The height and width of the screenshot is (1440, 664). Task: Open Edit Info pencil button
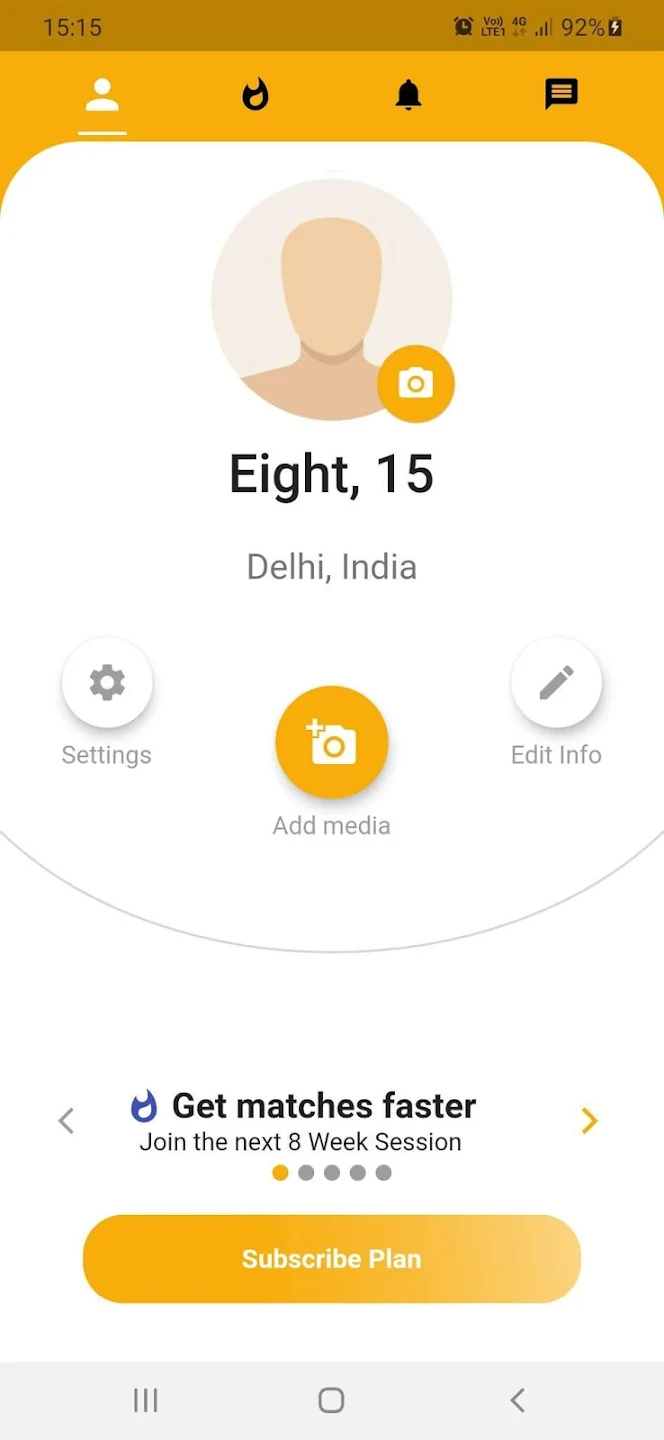pos(556,683)
